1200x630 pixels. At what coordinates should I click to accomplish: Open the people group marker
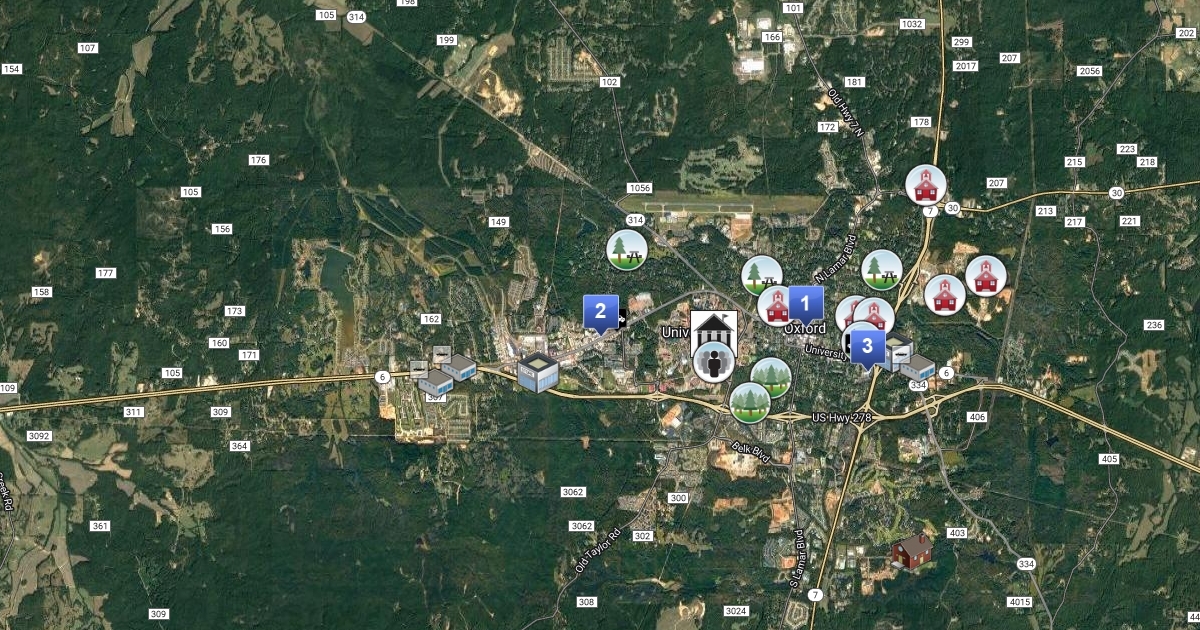click(x=714, y=362)
